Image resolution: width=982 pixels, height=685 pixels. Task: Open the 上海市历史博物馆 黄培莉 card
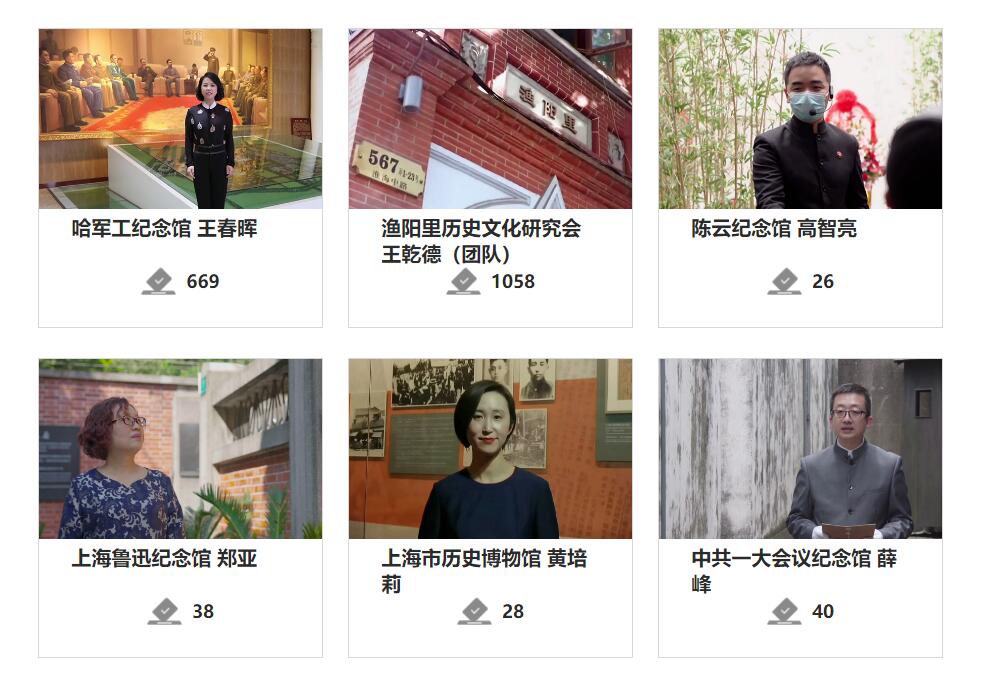click(x=490, y=449)
